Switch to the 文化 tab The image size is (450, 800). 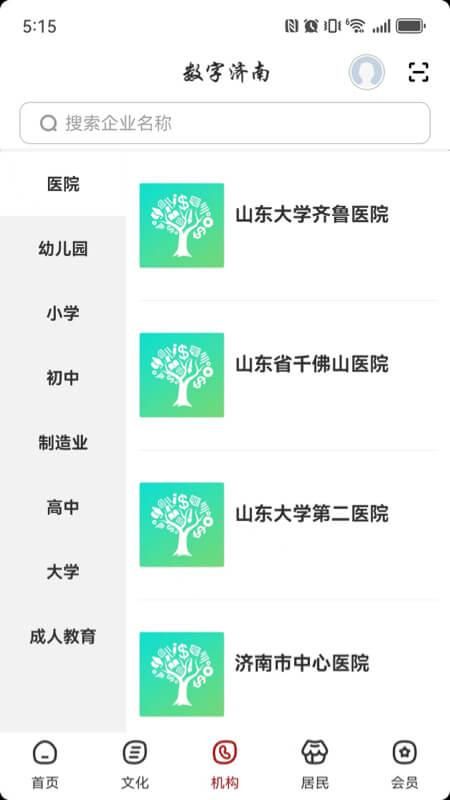click(135, 765)
